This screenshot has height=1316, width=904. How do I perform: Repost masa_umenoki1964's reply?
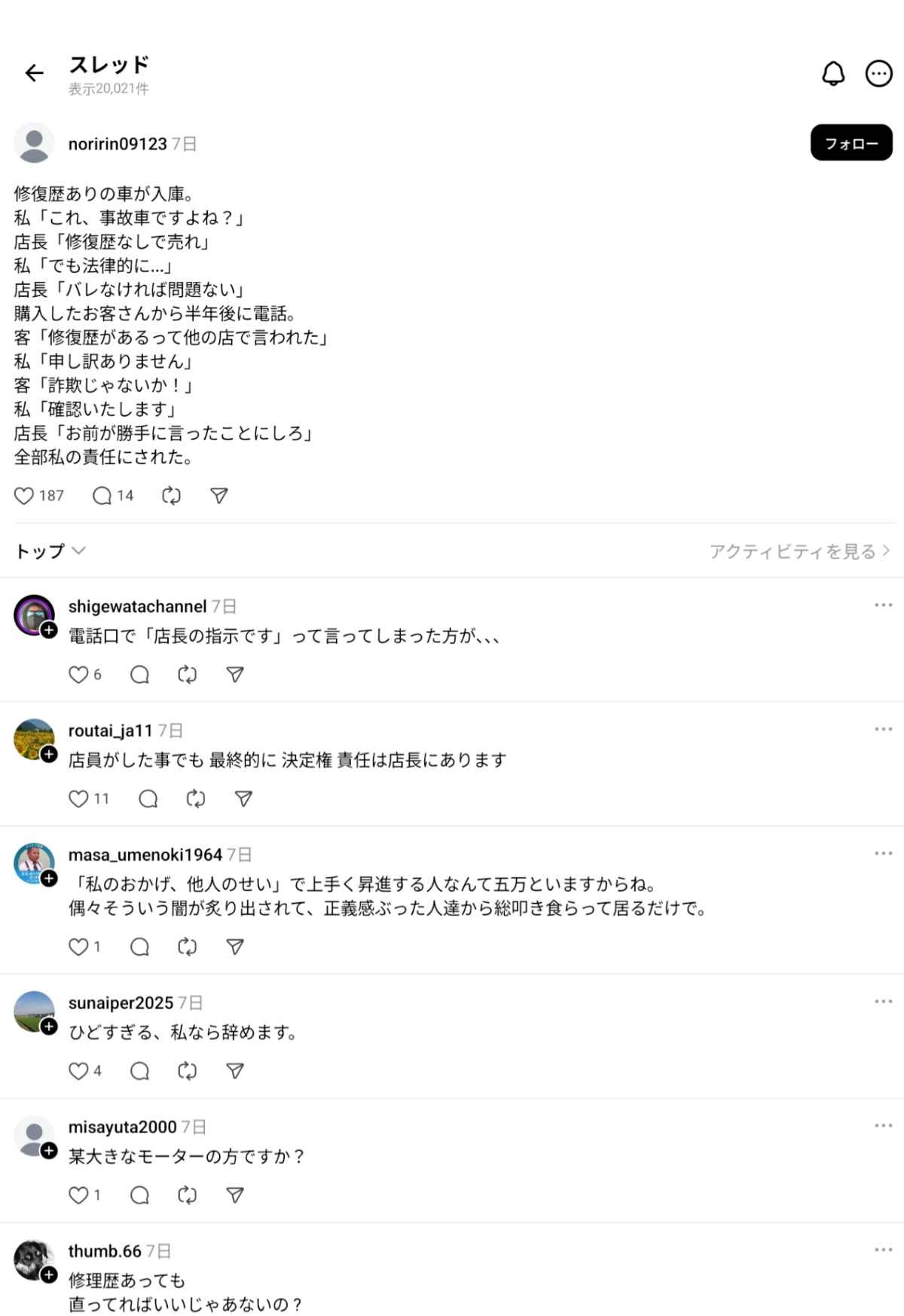[x=187, y=947]
